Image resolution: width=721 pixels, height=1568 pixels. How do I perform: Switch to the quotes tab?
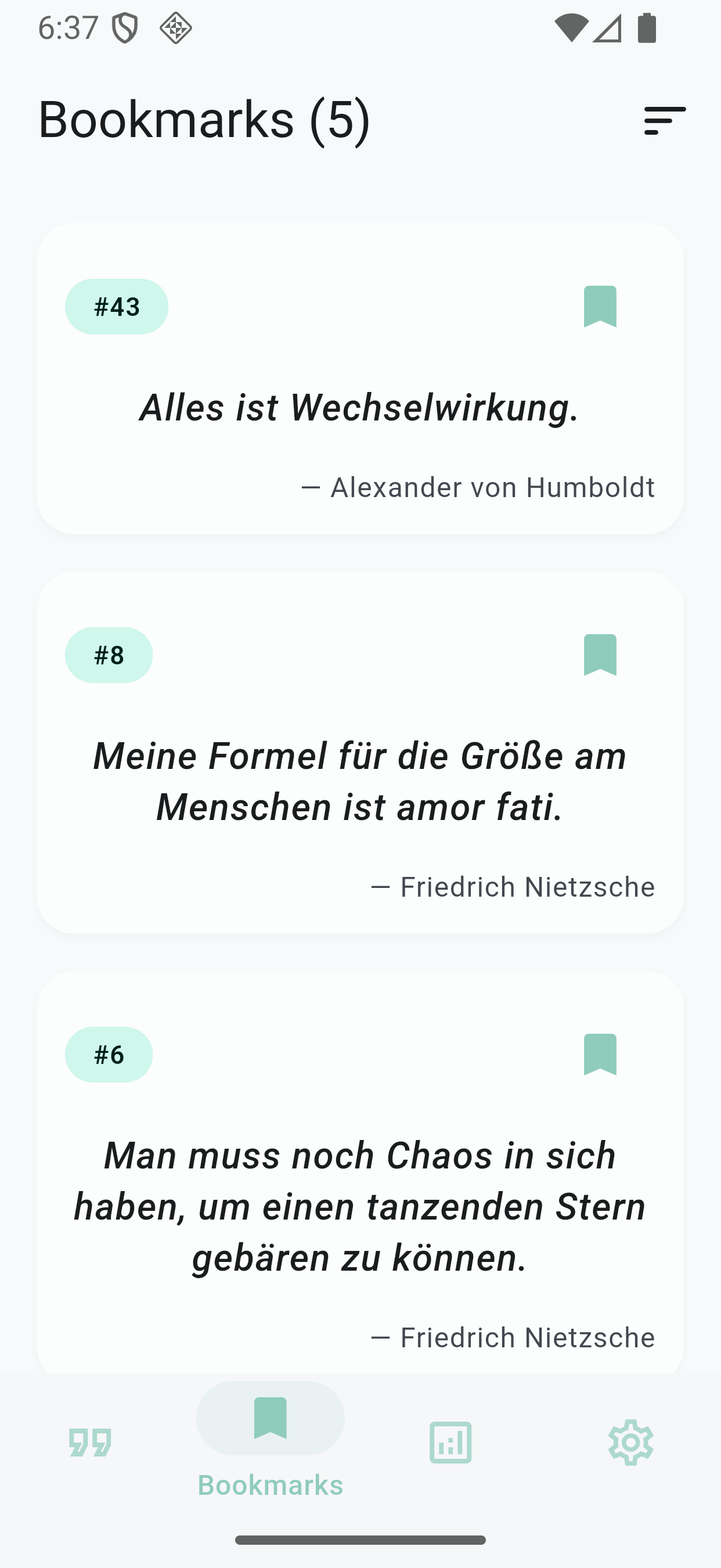90,1442
